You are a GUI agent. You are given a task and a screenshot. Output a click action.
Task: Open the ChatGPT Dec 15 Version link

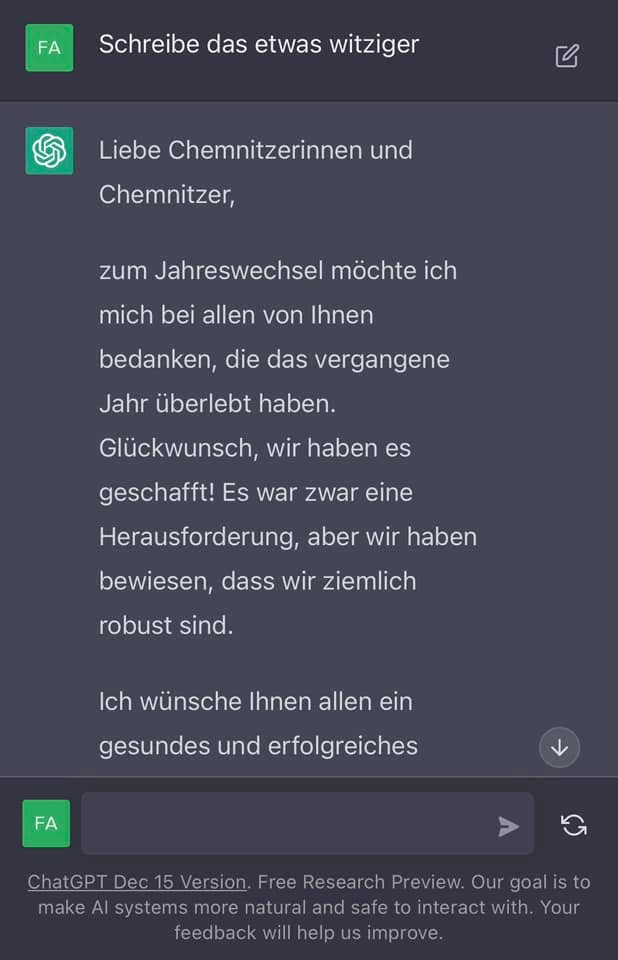(137, 882)
